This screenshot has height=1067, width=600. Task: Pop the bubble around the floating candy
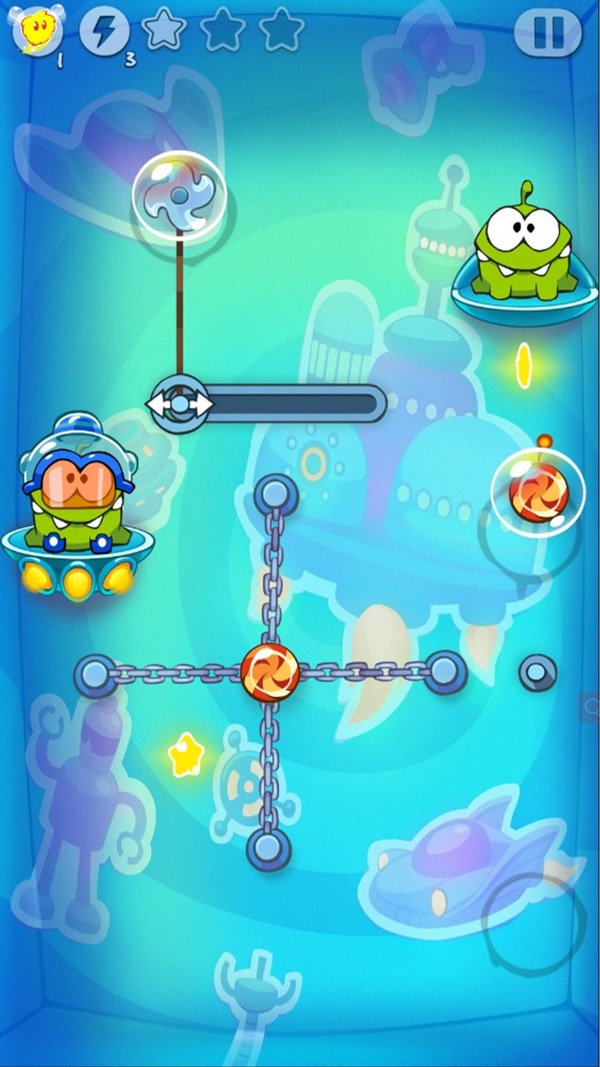click(537, 492)
